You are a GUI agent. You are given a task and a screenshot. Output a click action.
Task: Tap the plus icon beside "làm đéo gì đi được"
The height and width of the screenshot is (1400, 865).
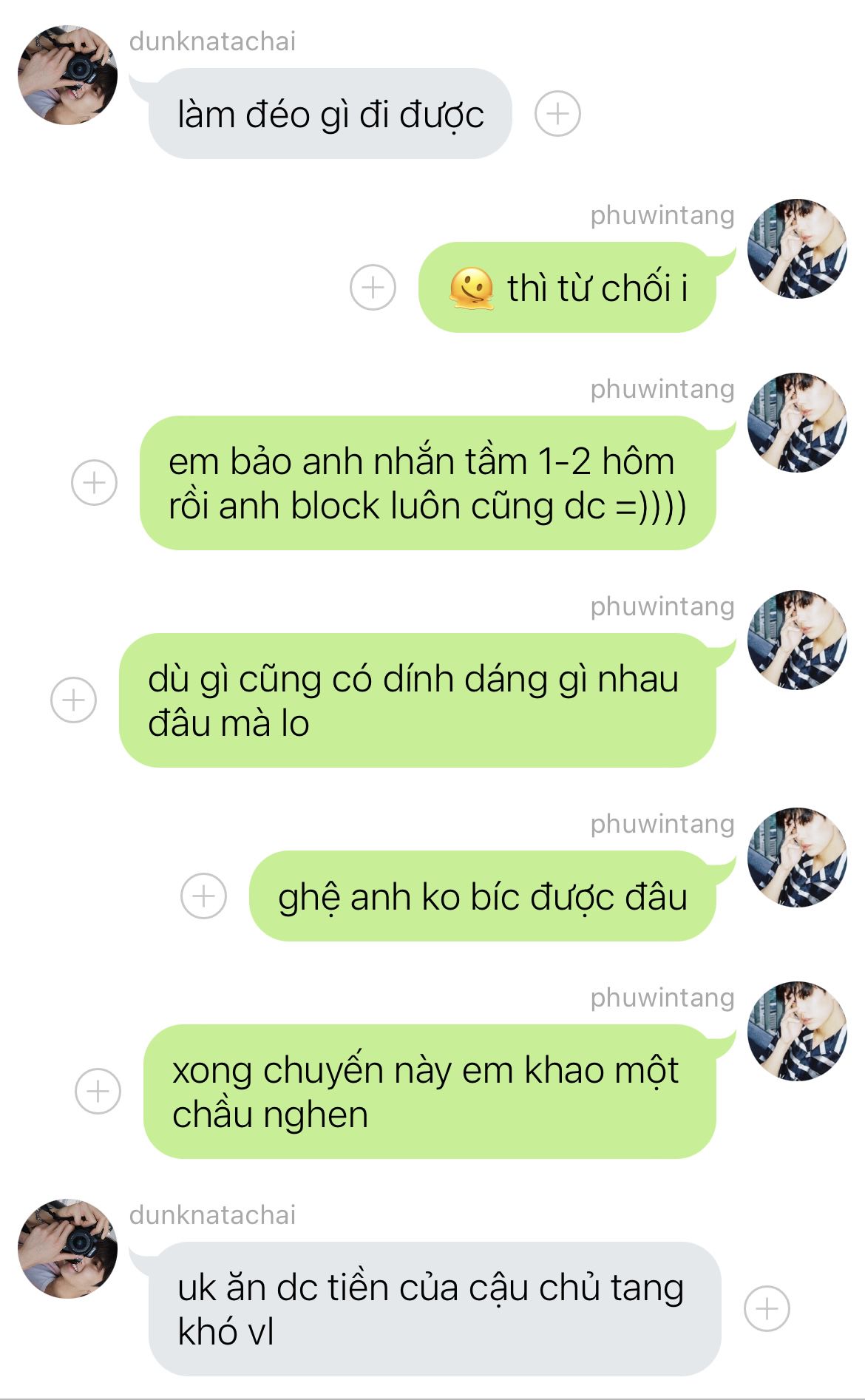click(557, 114)
